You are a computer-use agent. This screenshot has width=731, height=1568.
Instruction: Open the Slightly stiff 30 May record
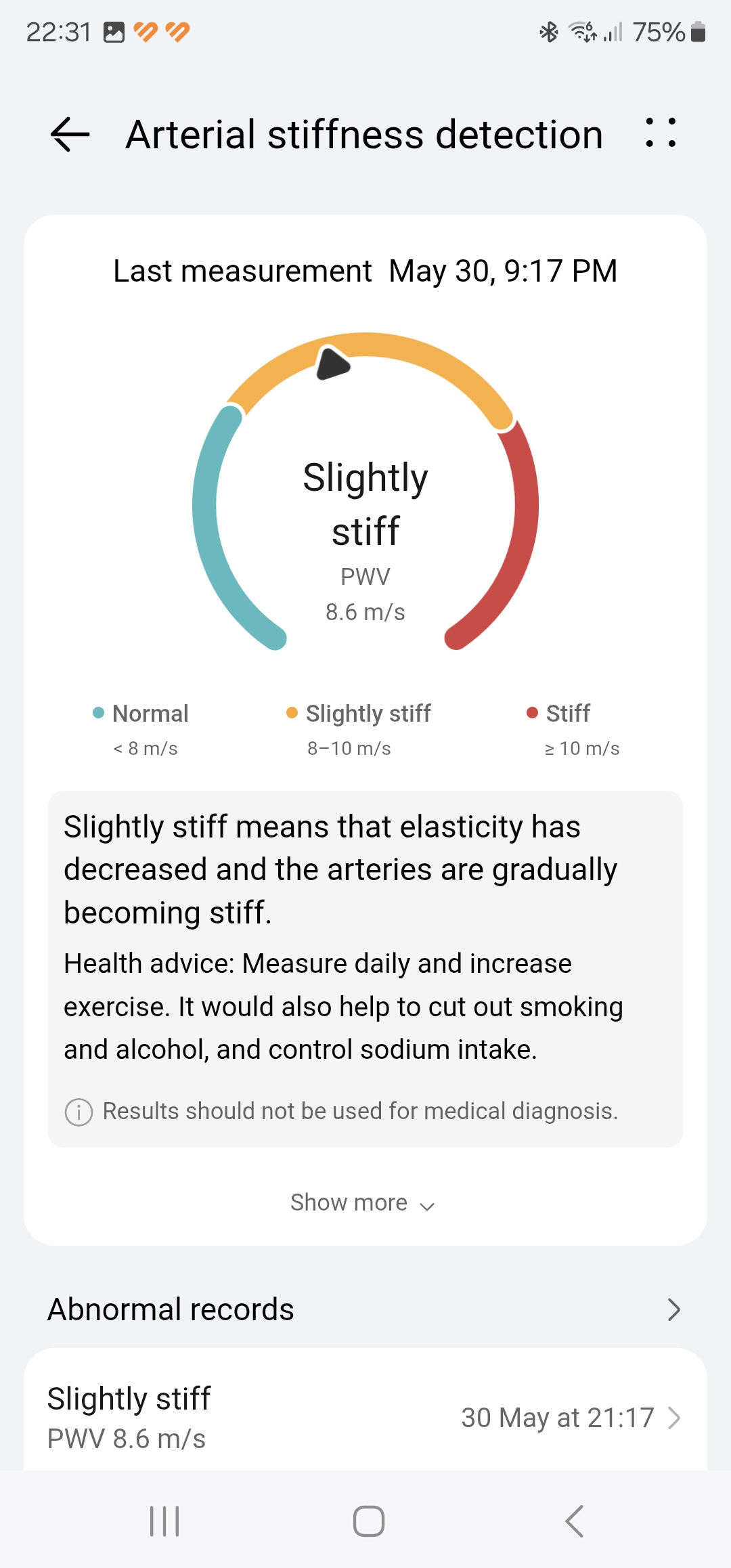(x=365, y=1417)
